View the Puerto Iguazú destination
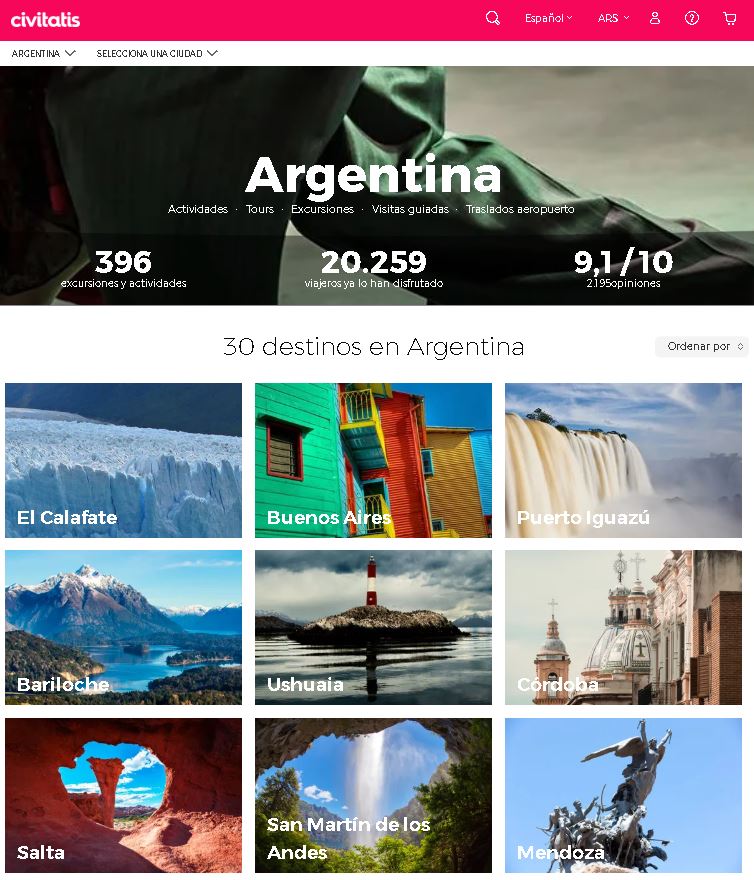Screen dimensions: 754x880 click(623, 460)
